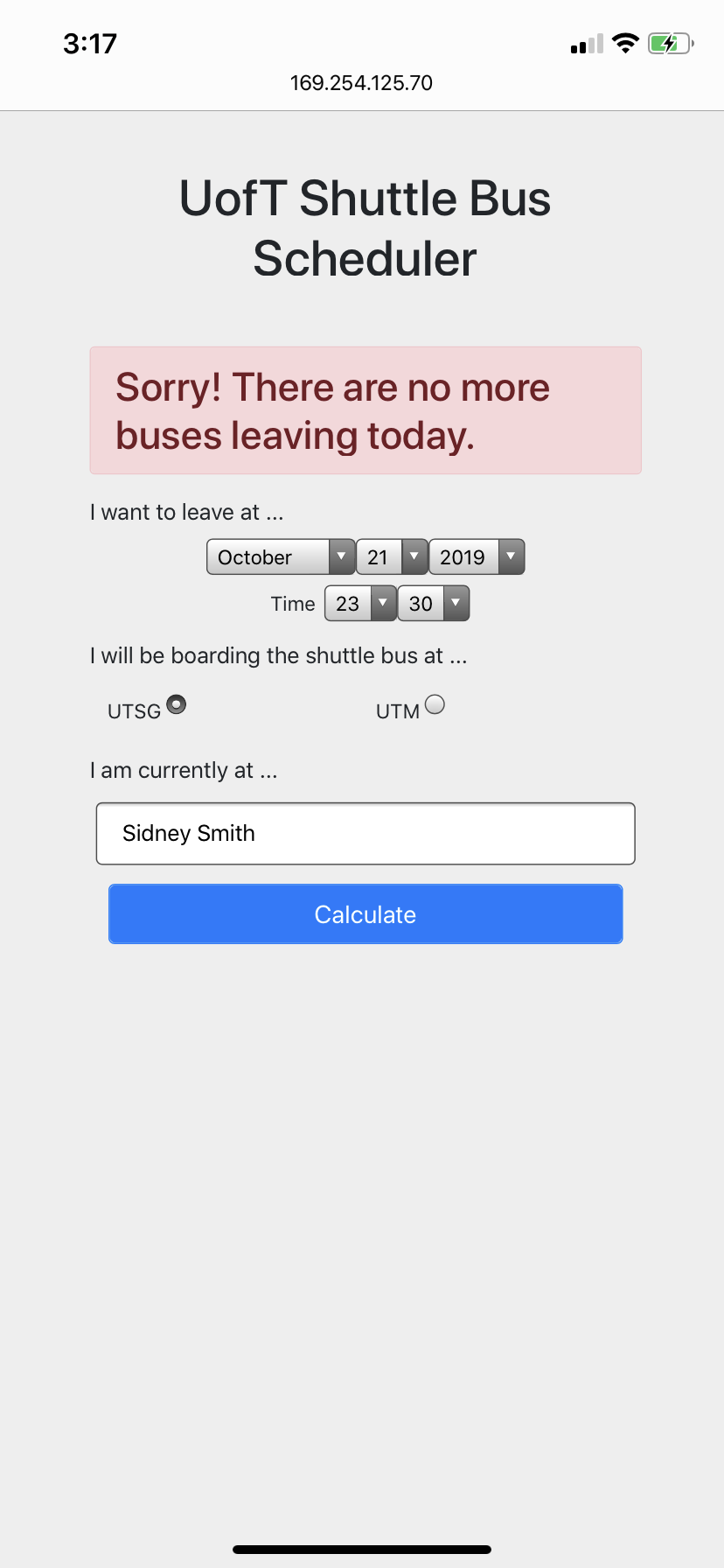Tap the Calculate button
Screen dimensions: 724x1568
pos(365,914)
